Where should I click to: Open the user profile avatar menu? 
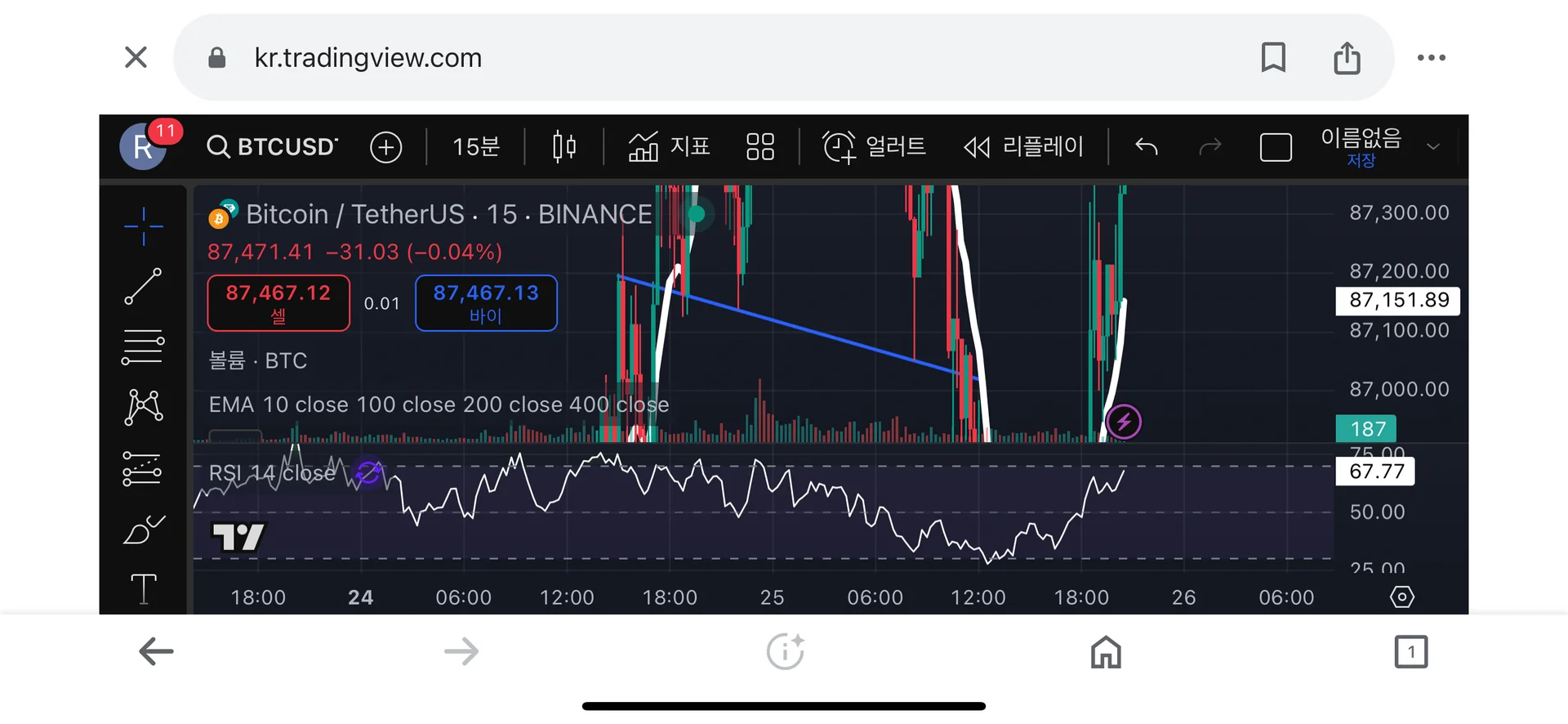(144, 146)
